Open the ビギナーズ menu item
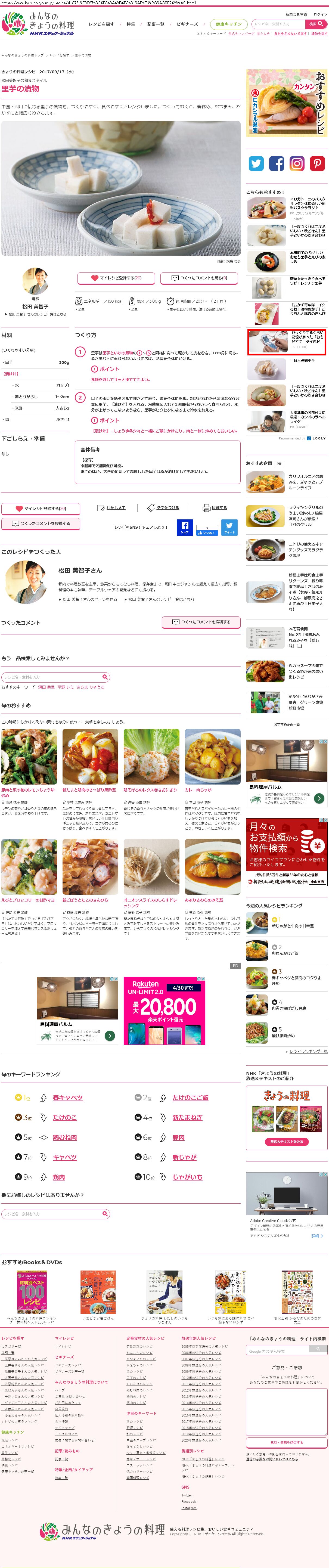Viewport: 329px width, 1568px height. click(x=187, y=24)
